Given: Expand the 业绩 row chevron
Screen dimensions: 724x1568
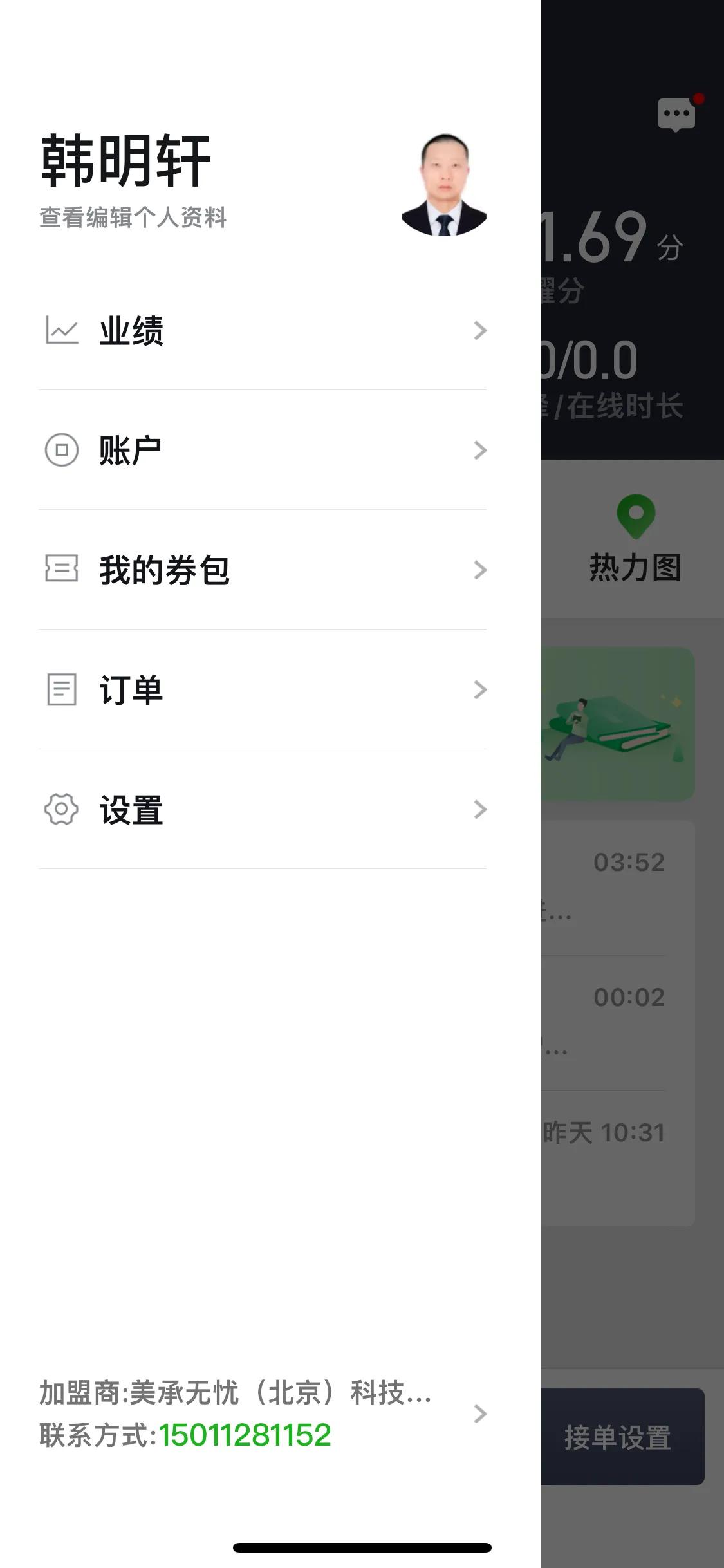Looking at the screenshot, I should pos(479,330).
